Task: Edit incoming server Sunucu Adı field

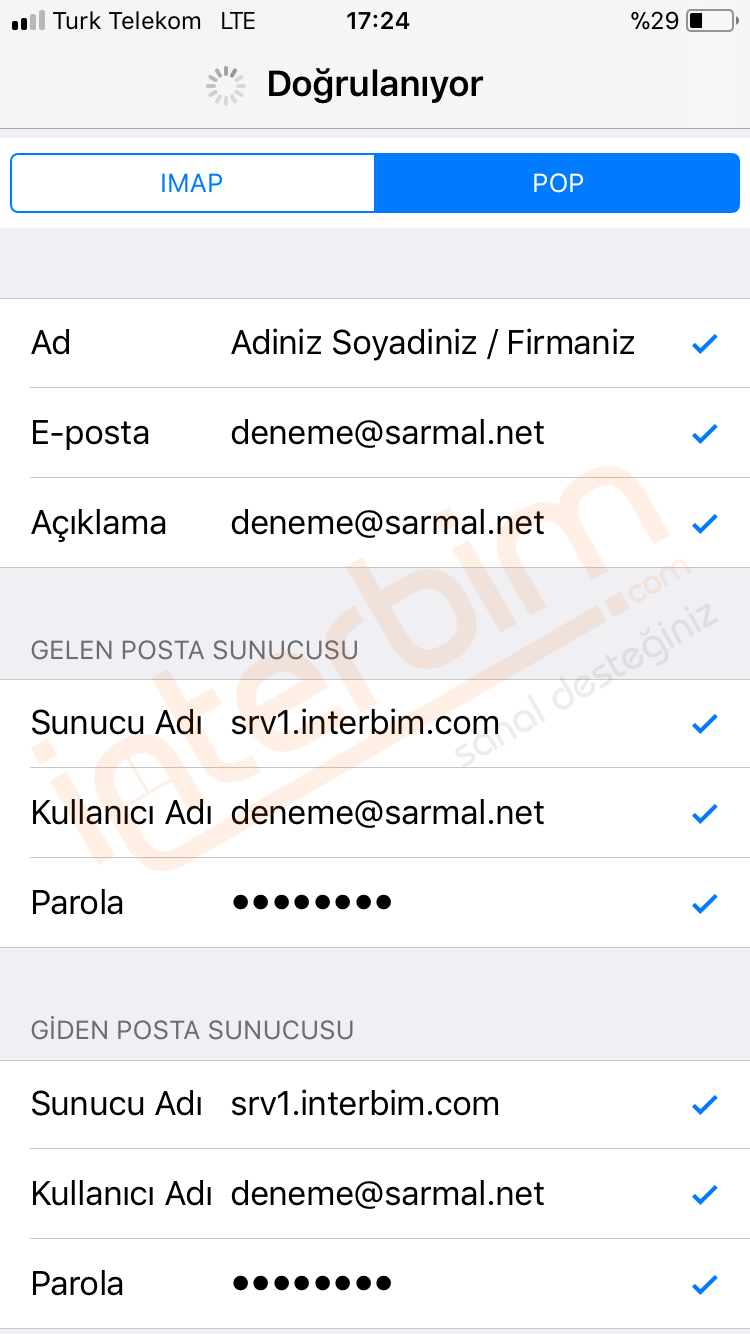Action: pos(375,723)
